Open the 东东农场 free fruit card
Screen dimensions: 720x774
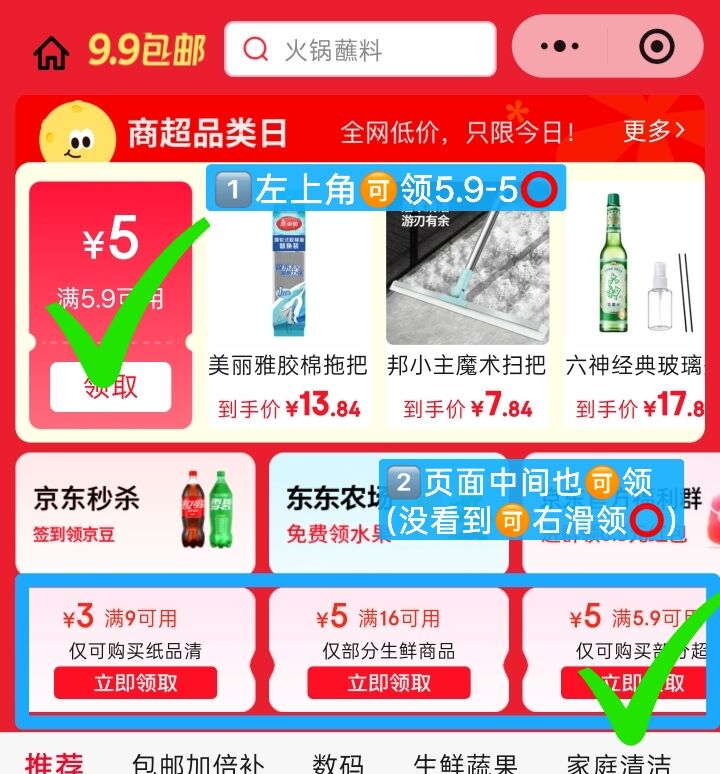(388, 512)
